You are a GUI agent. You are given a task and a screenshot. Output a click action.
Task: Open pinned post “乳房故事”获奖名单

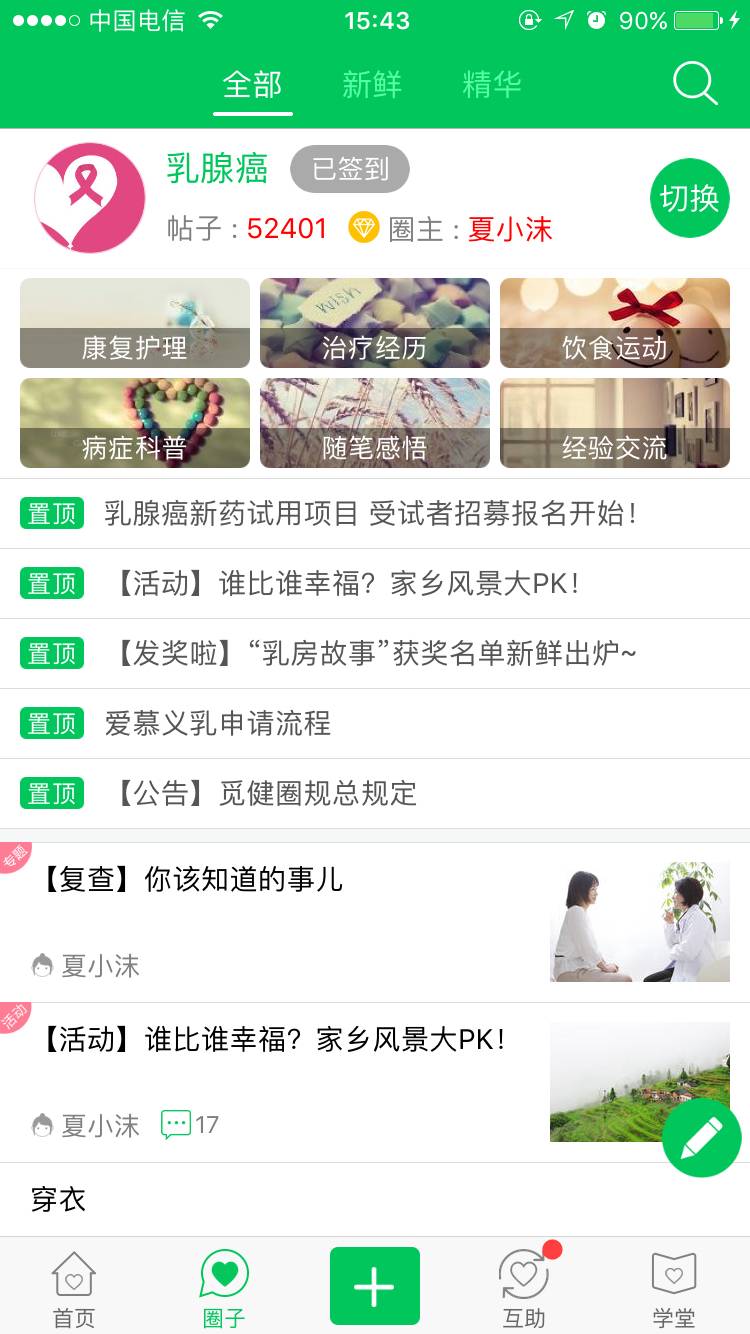[x=375, y=654]
